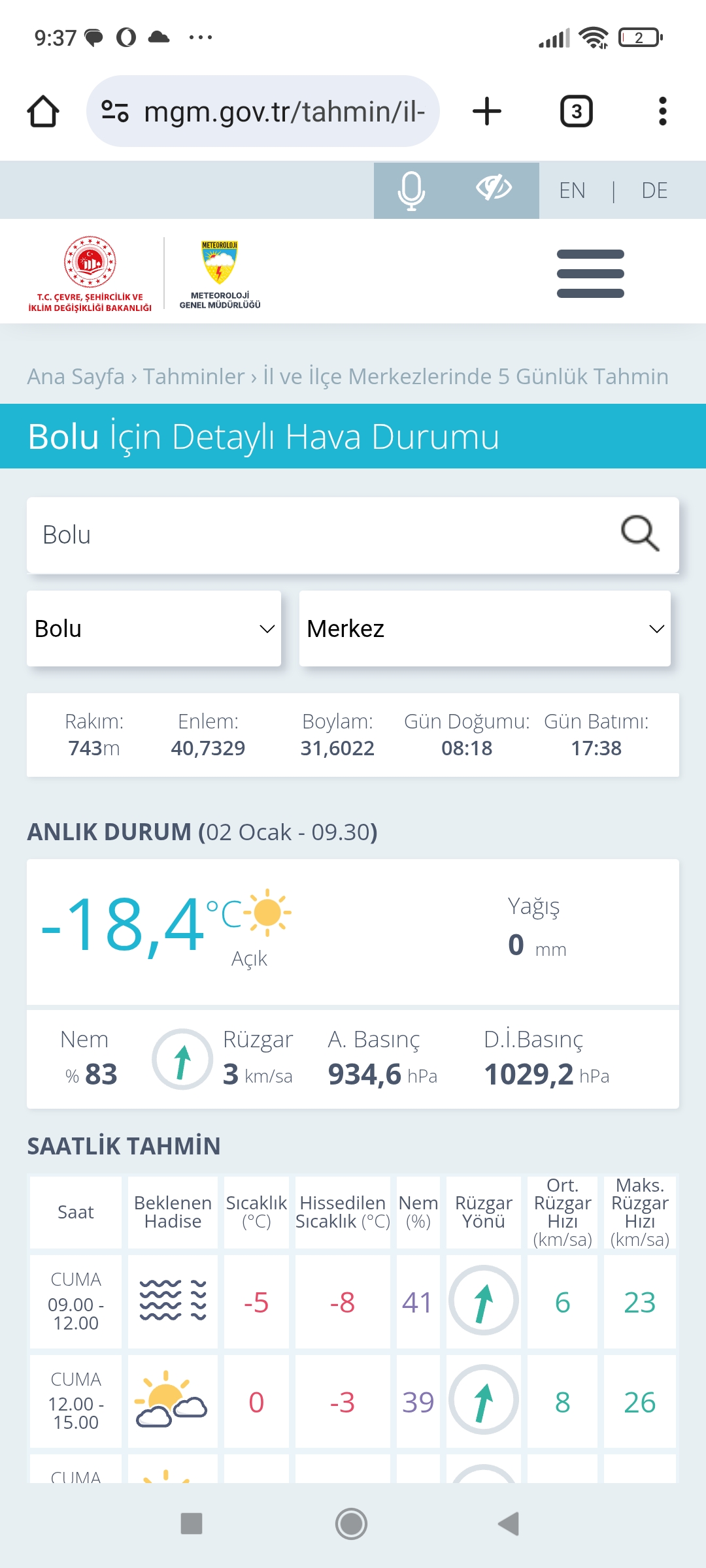Open the browser home page
The image size is (706, 1568).
click(43, 111)
